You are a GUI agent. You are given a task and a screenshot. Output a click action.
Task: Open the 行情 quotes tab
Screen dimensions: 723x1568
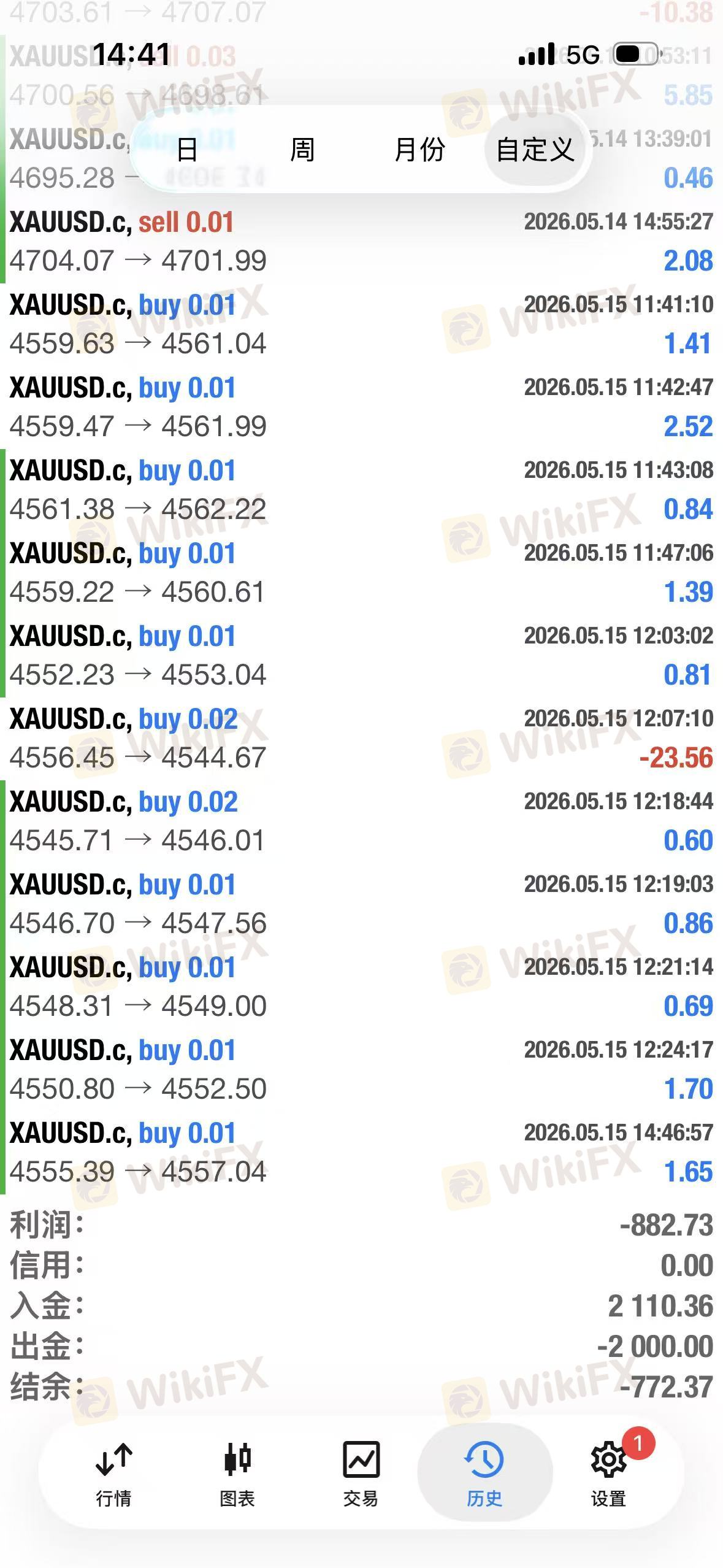click(113, 1474)
